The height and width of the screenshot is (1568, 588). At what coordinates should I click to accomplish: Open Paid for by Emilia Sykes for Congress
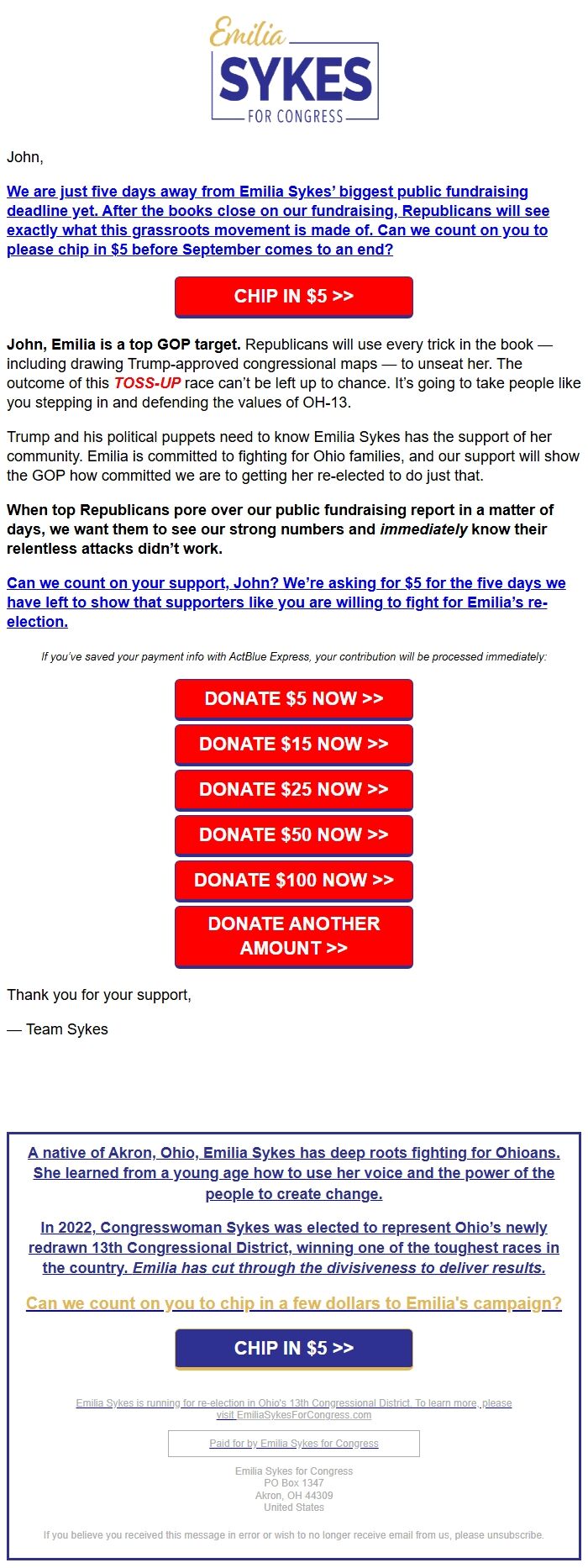294,1444
